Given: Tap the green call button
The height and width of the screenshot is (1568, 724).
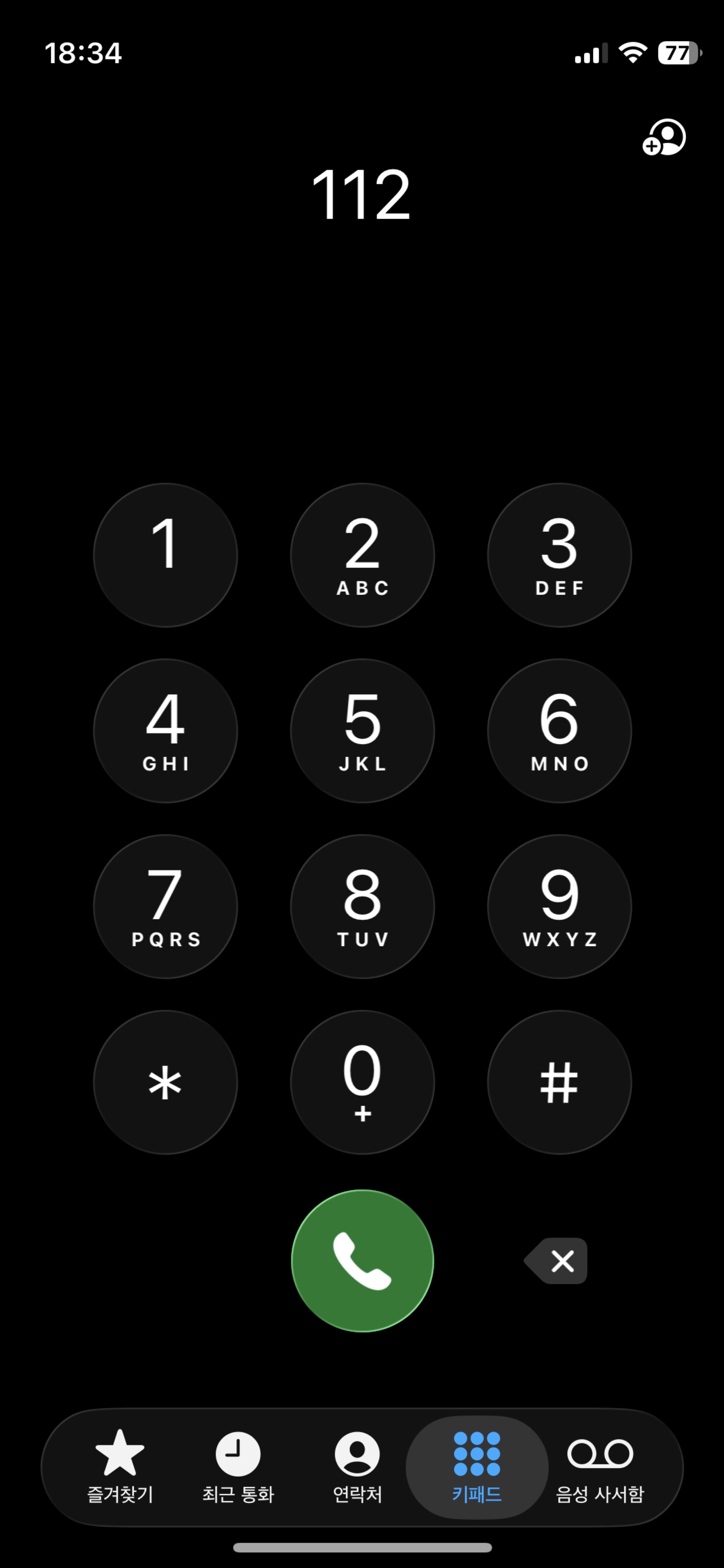Looking at the screenshot, I should (362, 1261).
